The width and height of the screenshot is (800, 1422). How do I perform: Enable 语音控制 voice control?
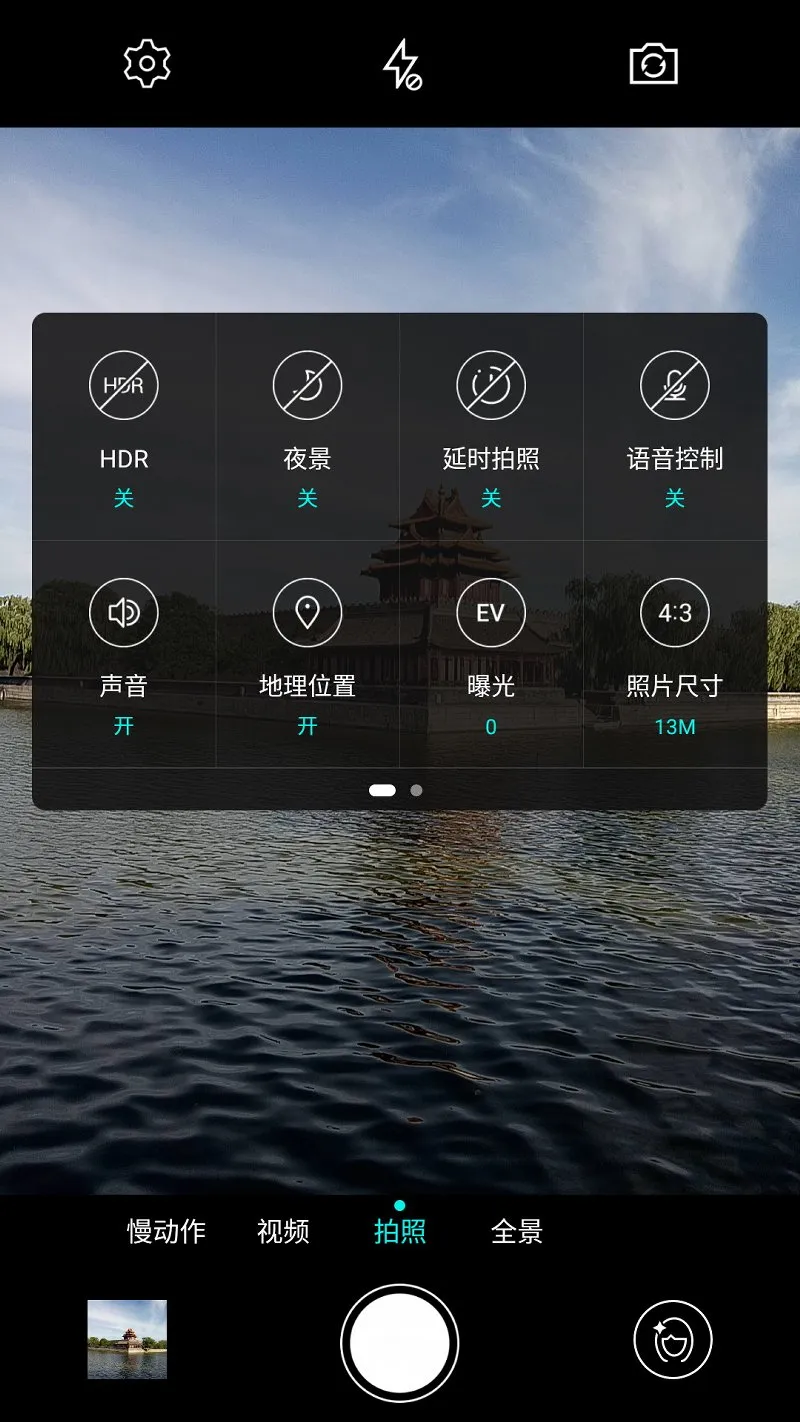coord(675,385)
